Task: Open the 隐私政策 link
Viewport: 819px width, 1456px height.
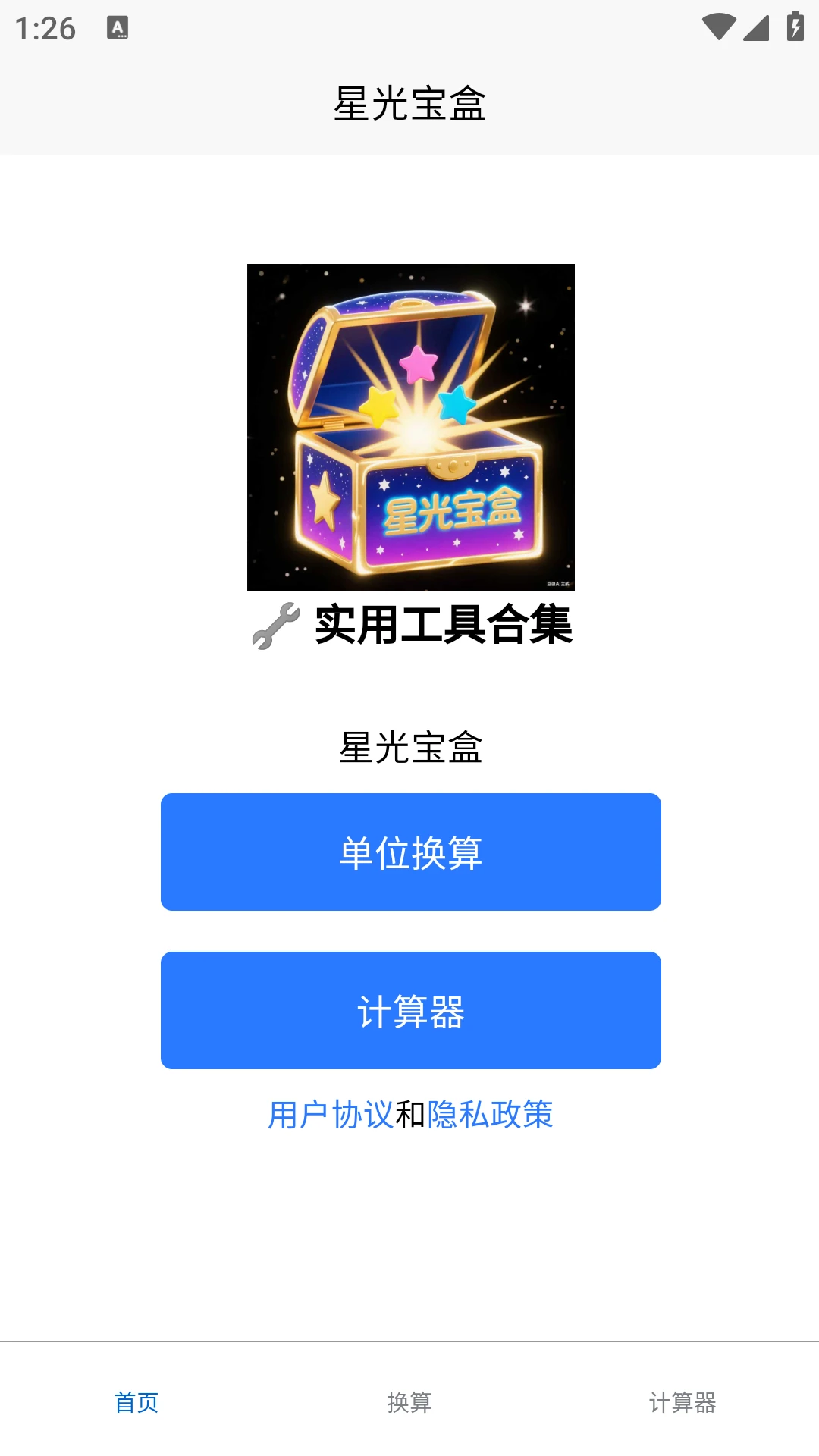Action: [x=490, y=1113]
